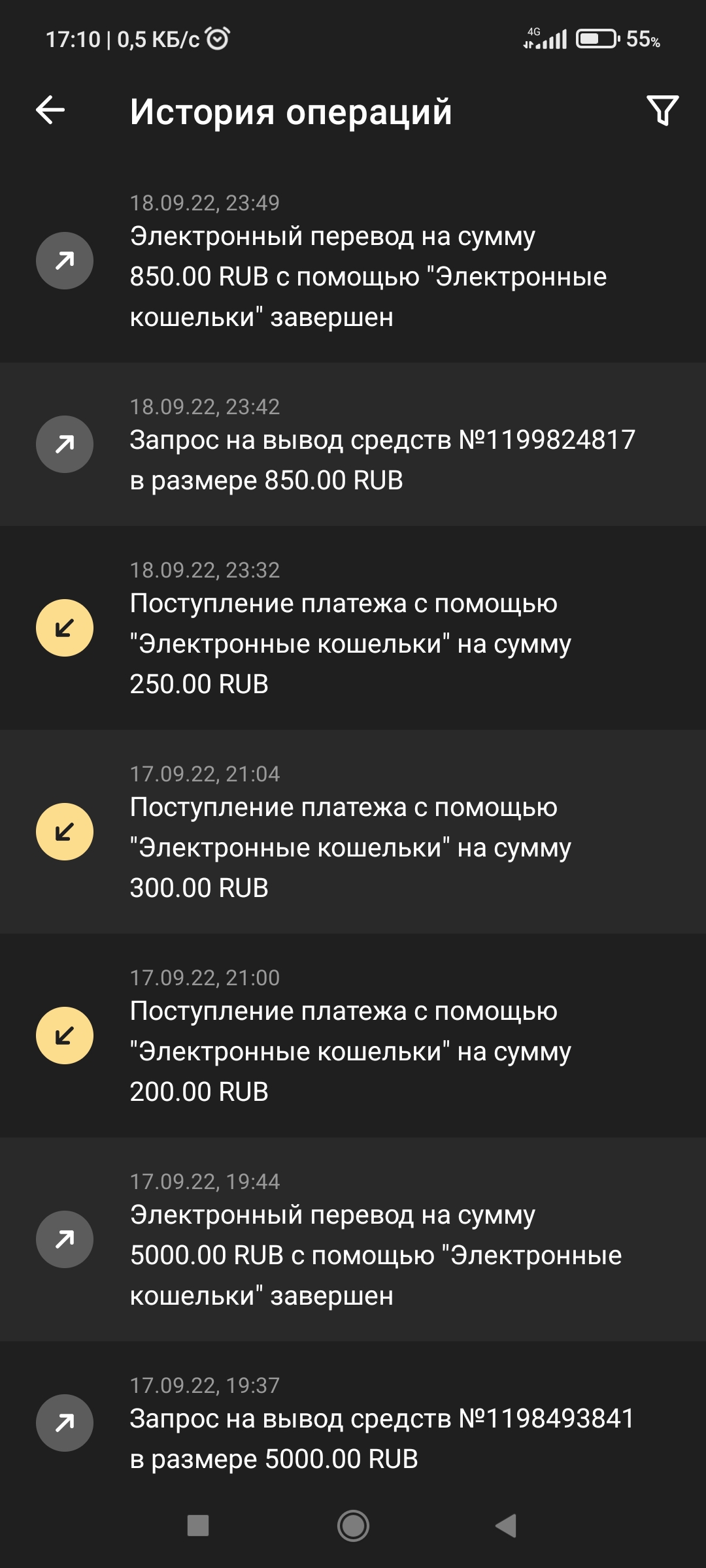Viewport: 706px width, 1568px height.
Task: Open the filter for operation history
Action: tap(662, 110)
